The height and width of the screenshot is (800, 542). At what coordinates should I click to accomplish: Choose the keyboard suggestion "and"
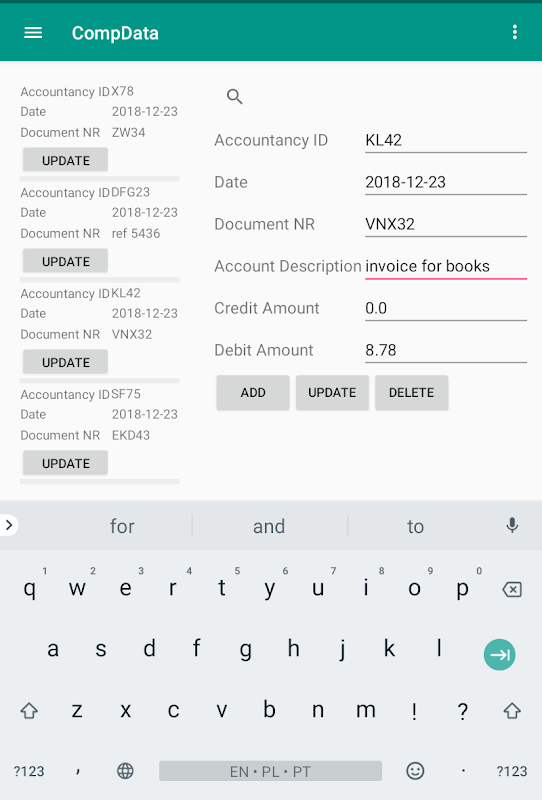point(269,526)
